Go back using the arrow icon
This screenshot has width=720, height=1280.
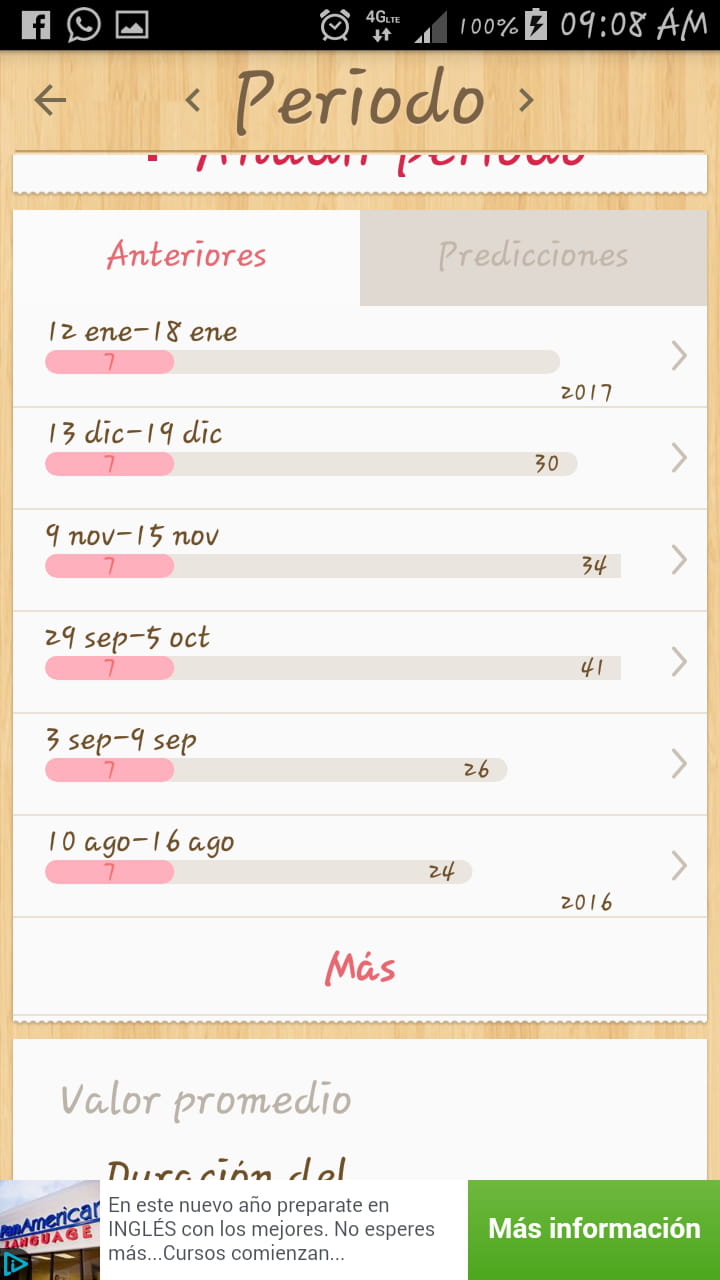point(50,100)
